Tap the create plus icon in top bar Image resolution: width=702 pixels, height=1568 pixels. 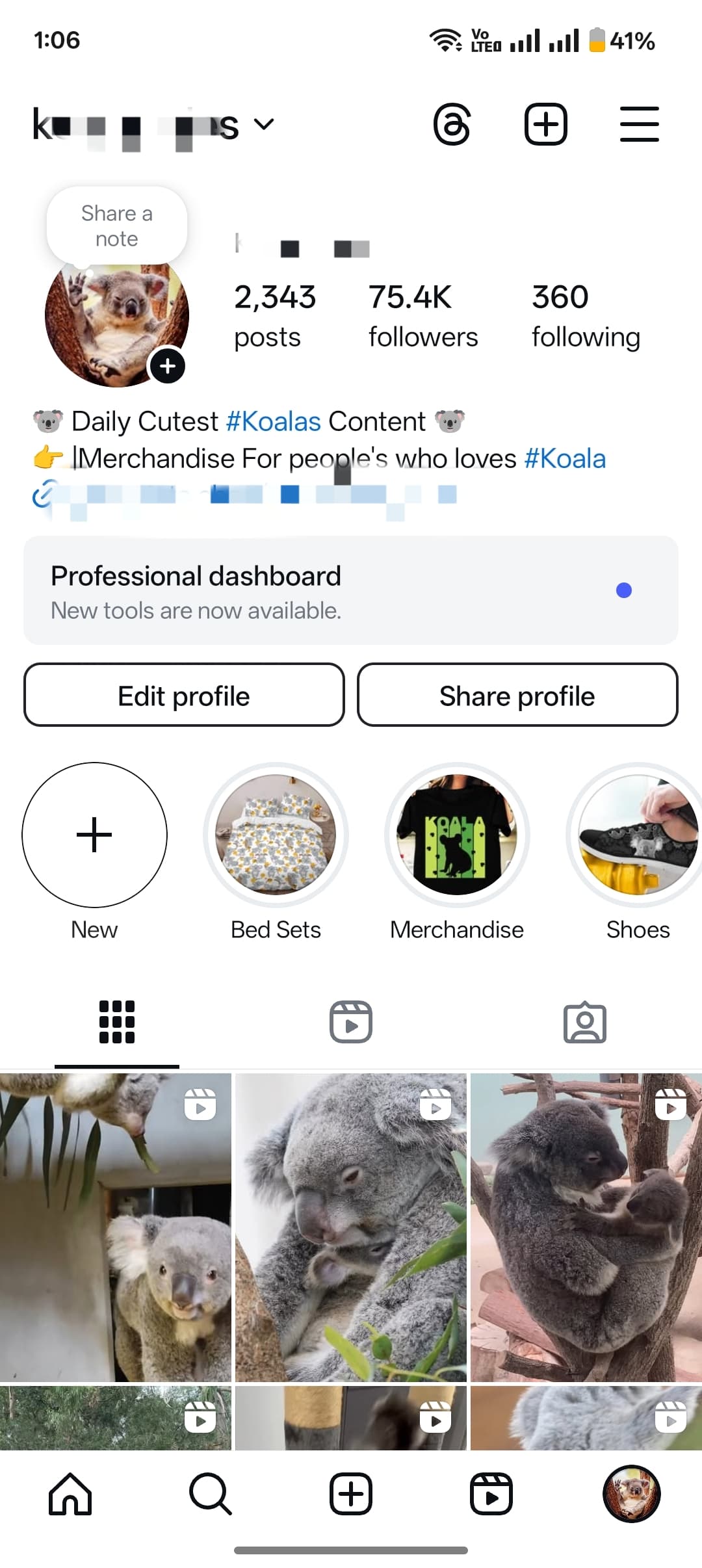[545, 124]
